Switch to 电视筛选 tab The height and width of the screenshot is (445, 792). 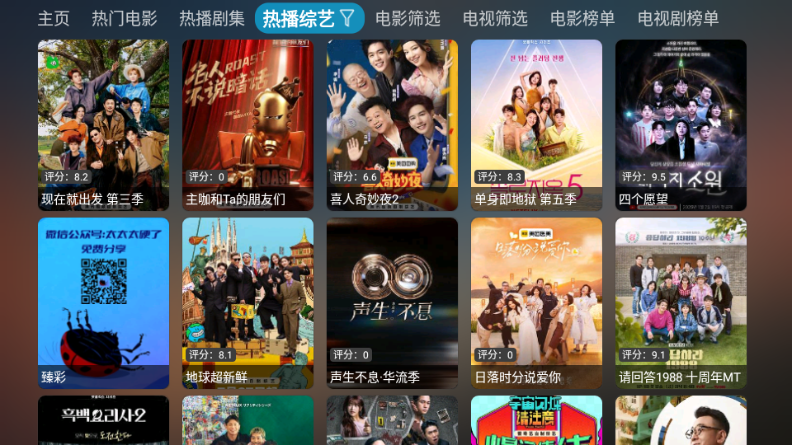point(495,18)
